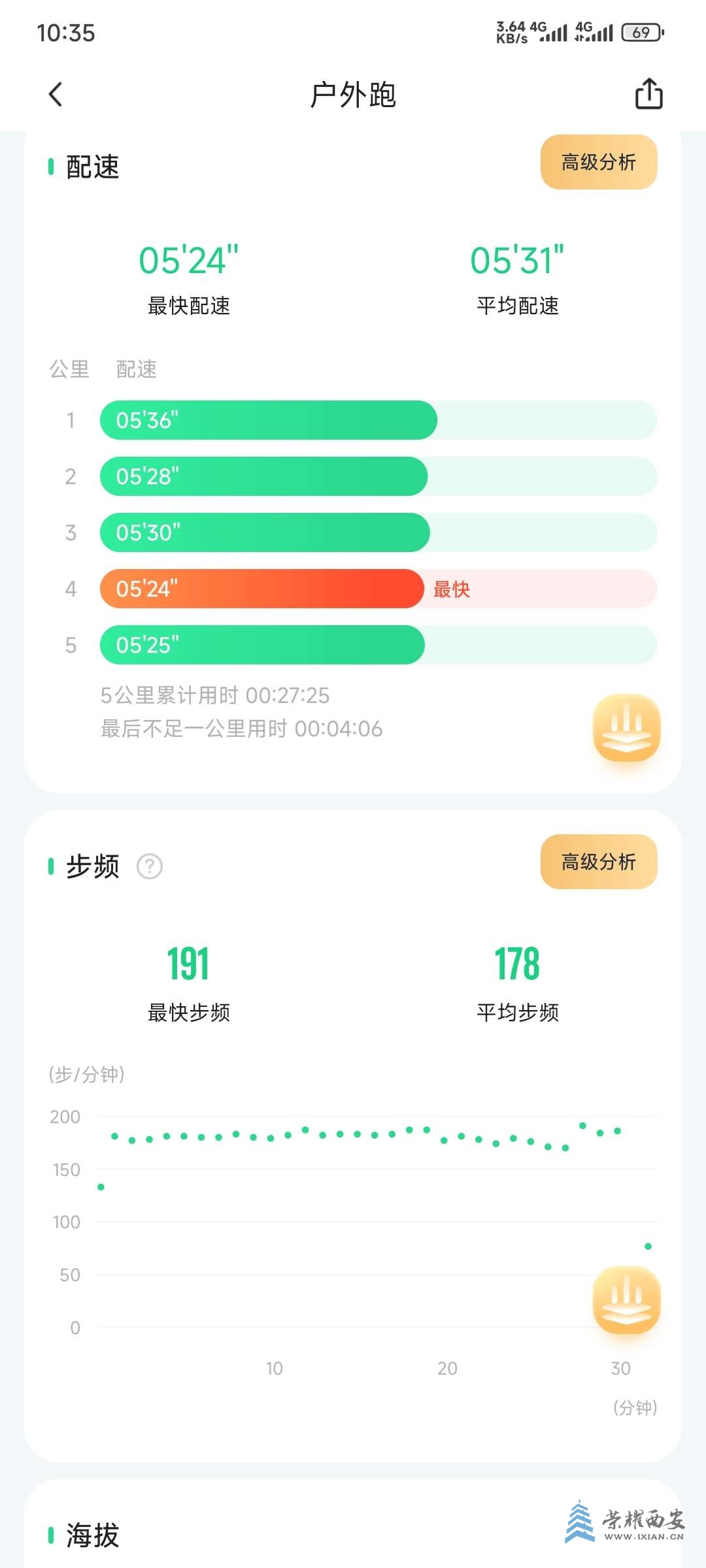
Task: Open the help icon next to 步频
Action: [150, 867]
